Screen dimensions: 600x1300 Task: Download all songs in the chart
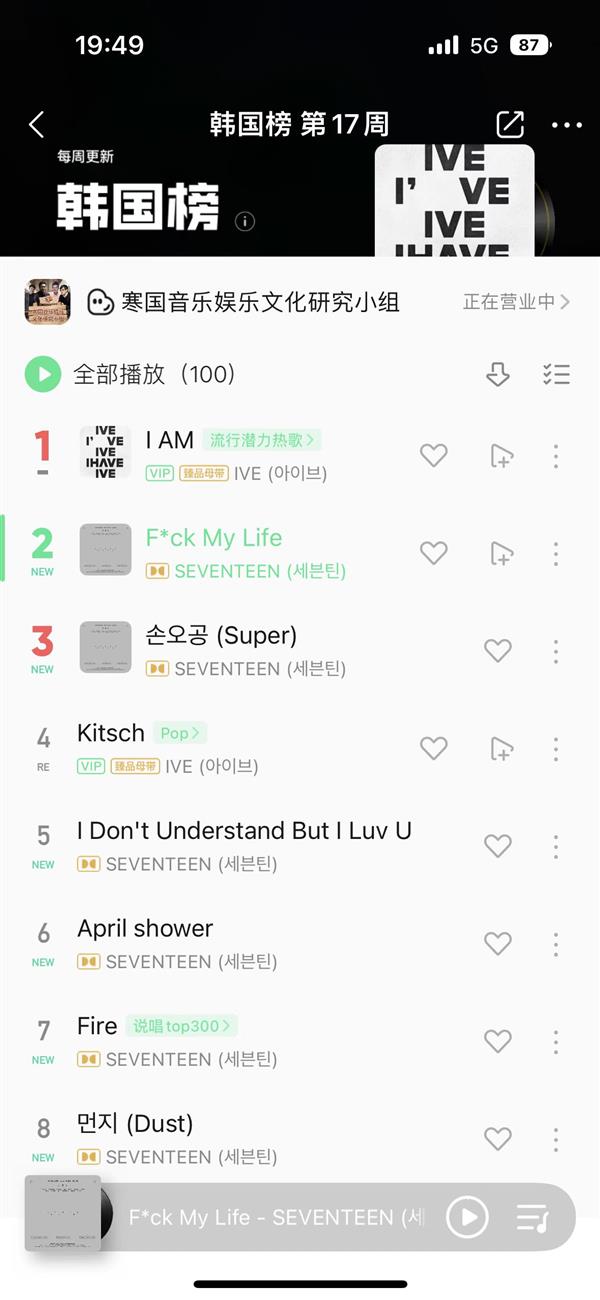(498, 375)
